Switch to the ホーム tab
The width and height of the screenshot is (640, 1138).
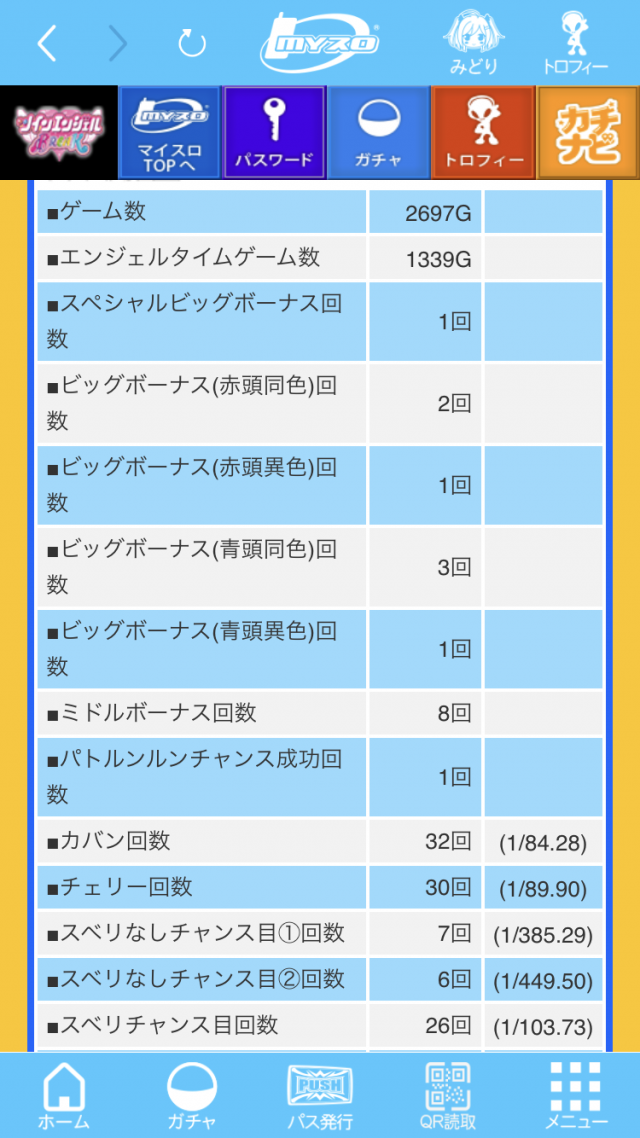click(64, 1095)
